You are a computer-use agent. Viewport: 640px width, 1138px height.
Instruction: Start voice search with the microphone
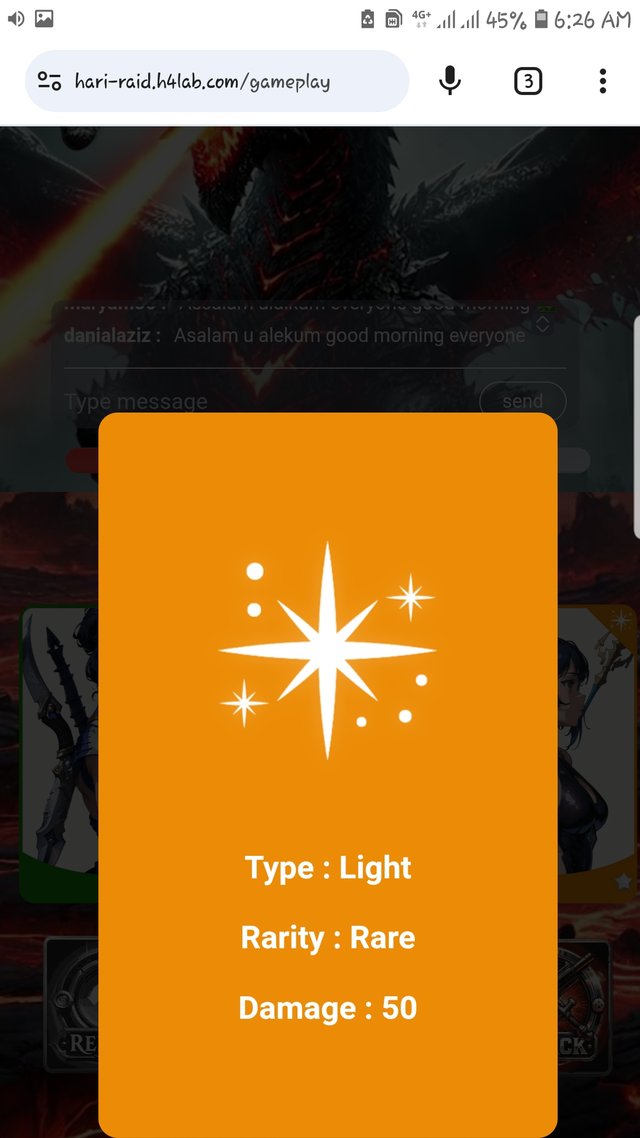tap(450, 81)
